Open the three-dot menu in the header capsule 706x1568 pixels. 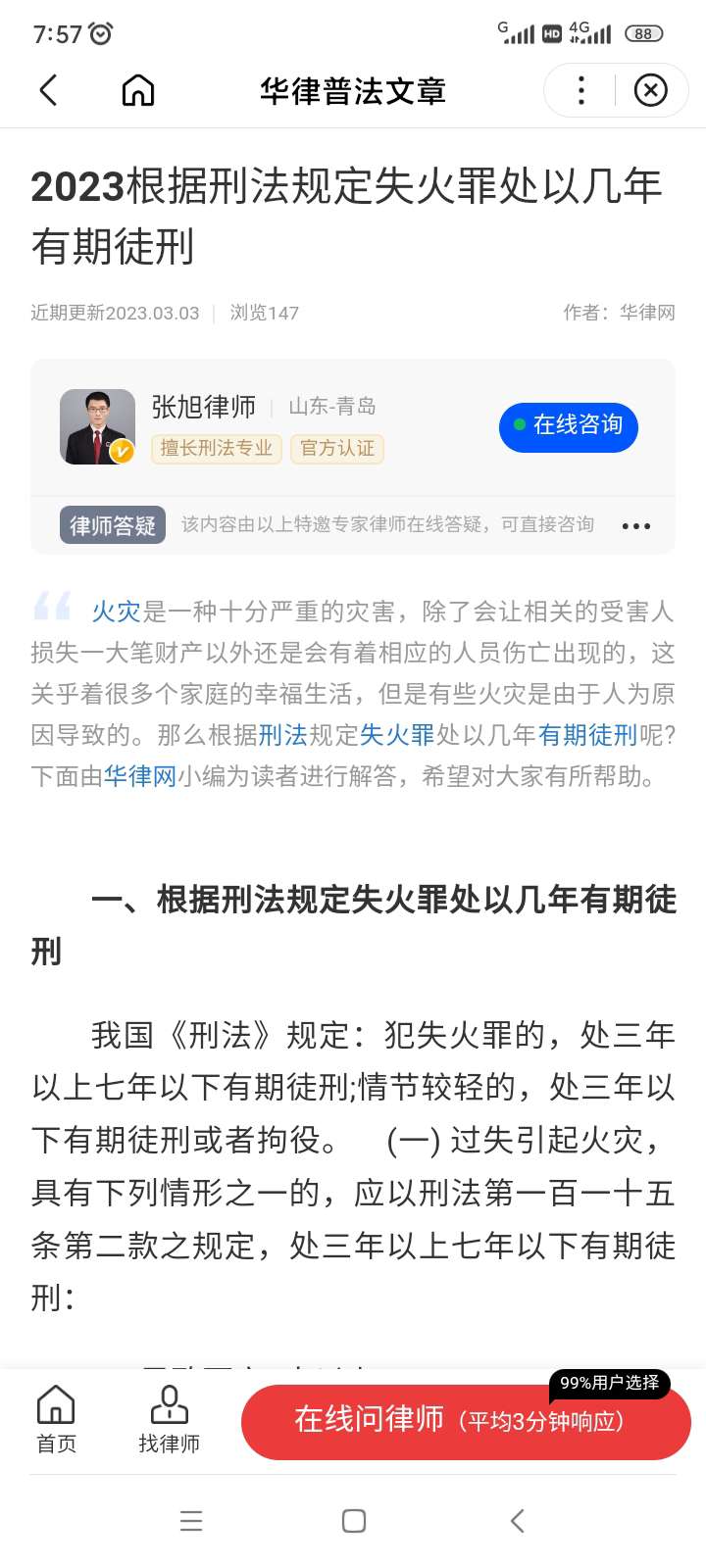[581, 90]
